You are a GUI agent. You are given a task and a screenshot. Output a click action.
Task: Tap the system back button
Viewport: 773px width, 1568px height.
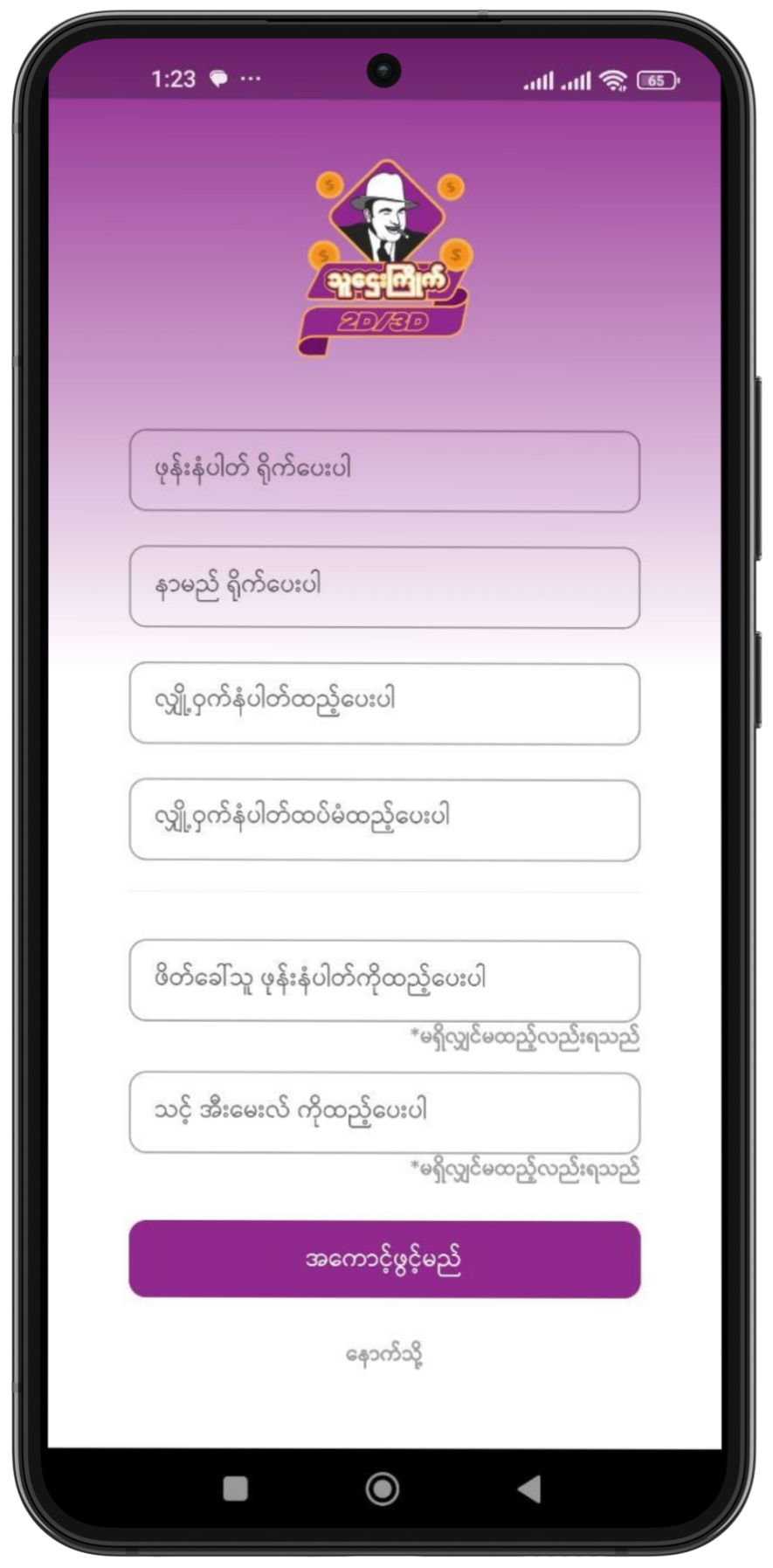pos(529,1489)
